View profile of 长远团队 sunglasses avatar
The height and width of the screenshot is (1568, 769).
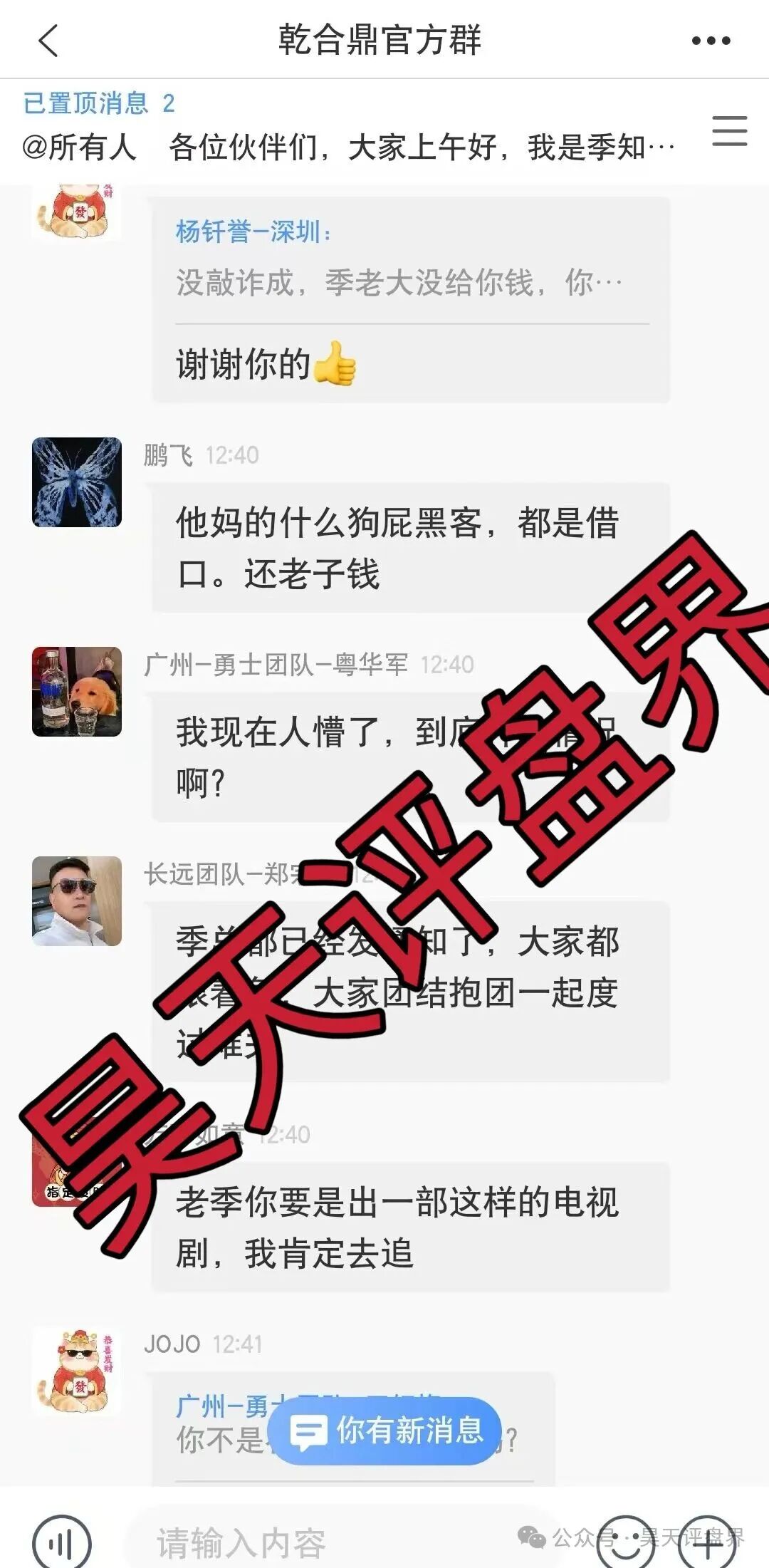pos(77,900)
